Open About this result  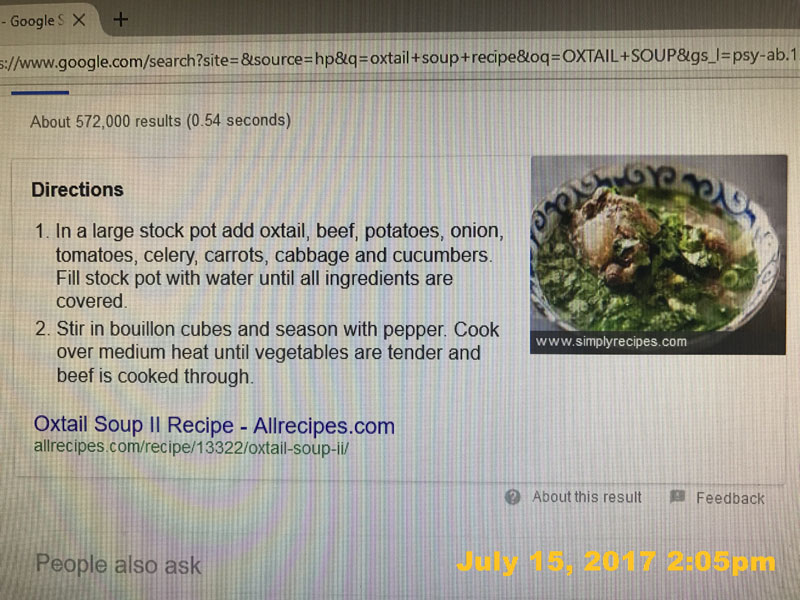(586, 497)
